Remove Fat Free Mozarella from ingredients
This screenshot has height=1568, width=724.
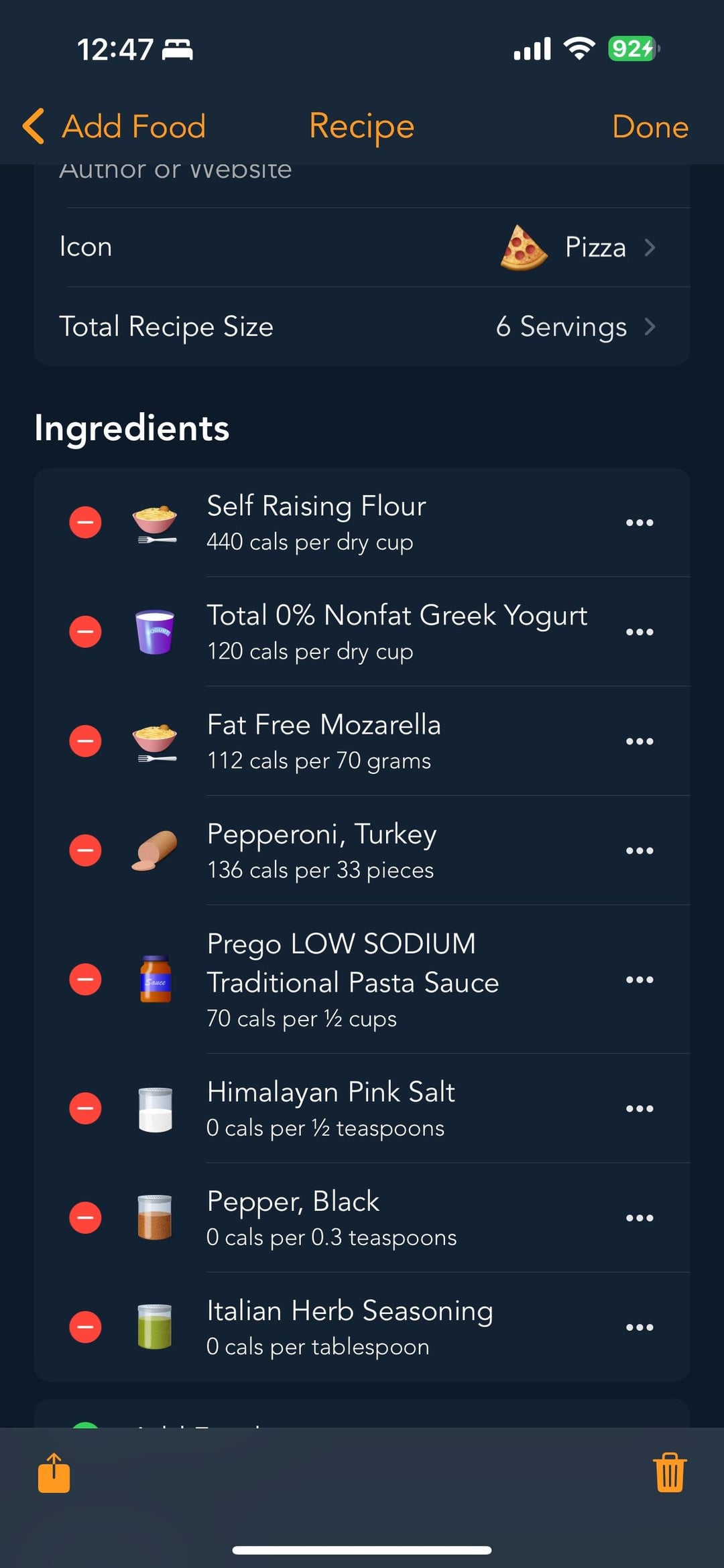coord(86,741)
